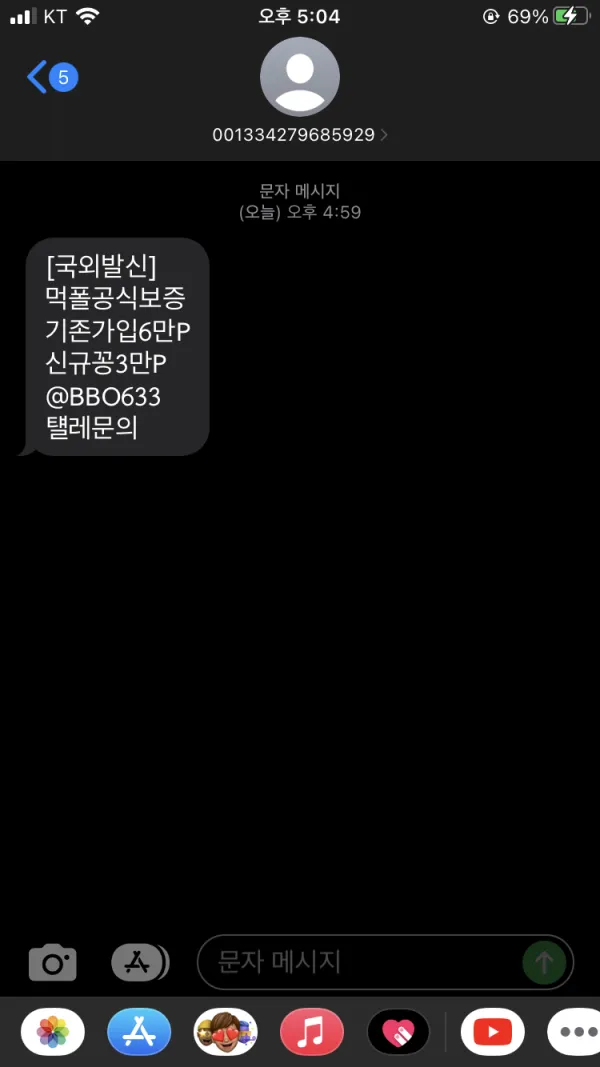Open the Music iMessage app
This screenshot has width=600, height=1067.
point(312,1032)
